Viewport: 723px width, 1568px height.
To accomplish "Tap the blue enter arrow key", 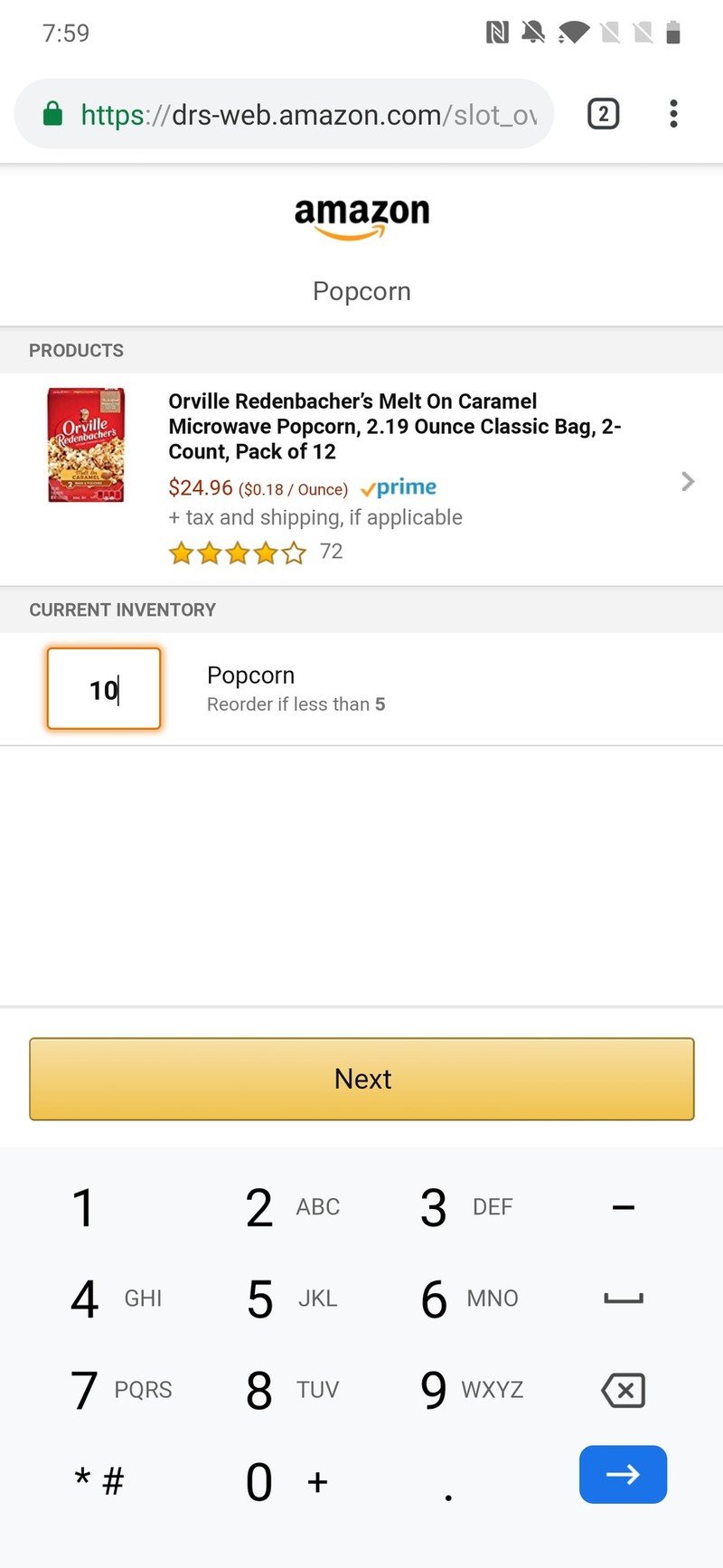I will click(x=623, y=1474).
